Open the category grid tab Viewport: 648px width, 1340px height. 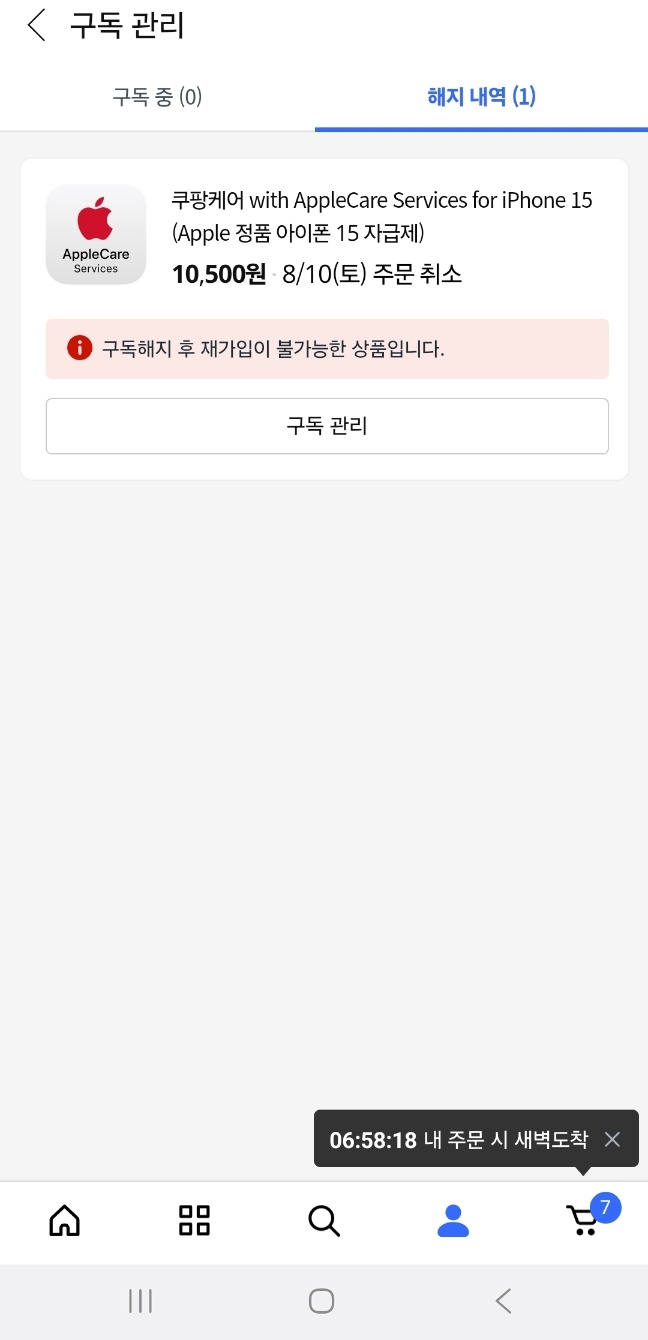tap(194, 1220)
